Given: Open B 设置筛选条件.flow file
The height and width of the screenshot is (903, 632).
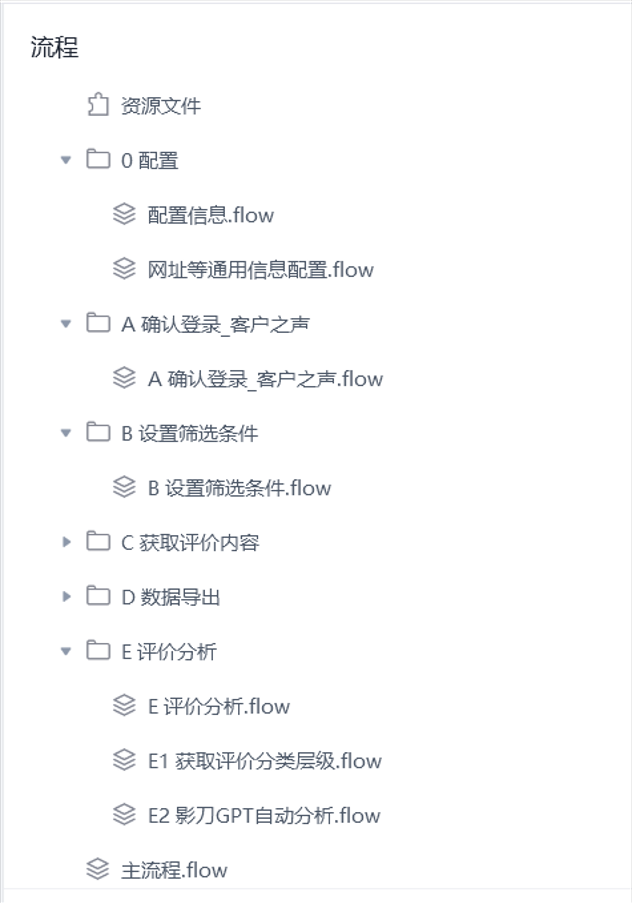Looking at the screenshot, I should coord(239,488).
